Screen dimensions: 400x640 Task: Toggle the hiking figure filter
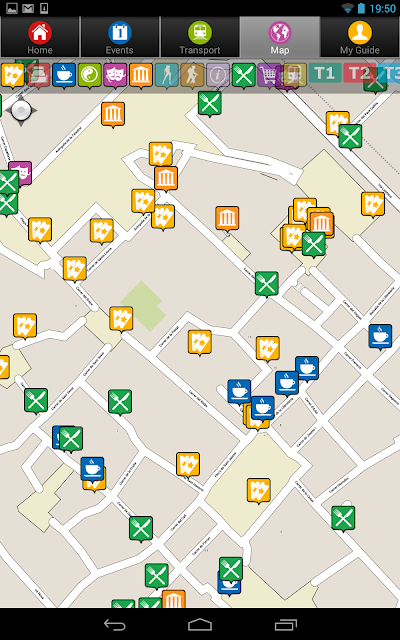pyautogui.click(x=192, y=75)
